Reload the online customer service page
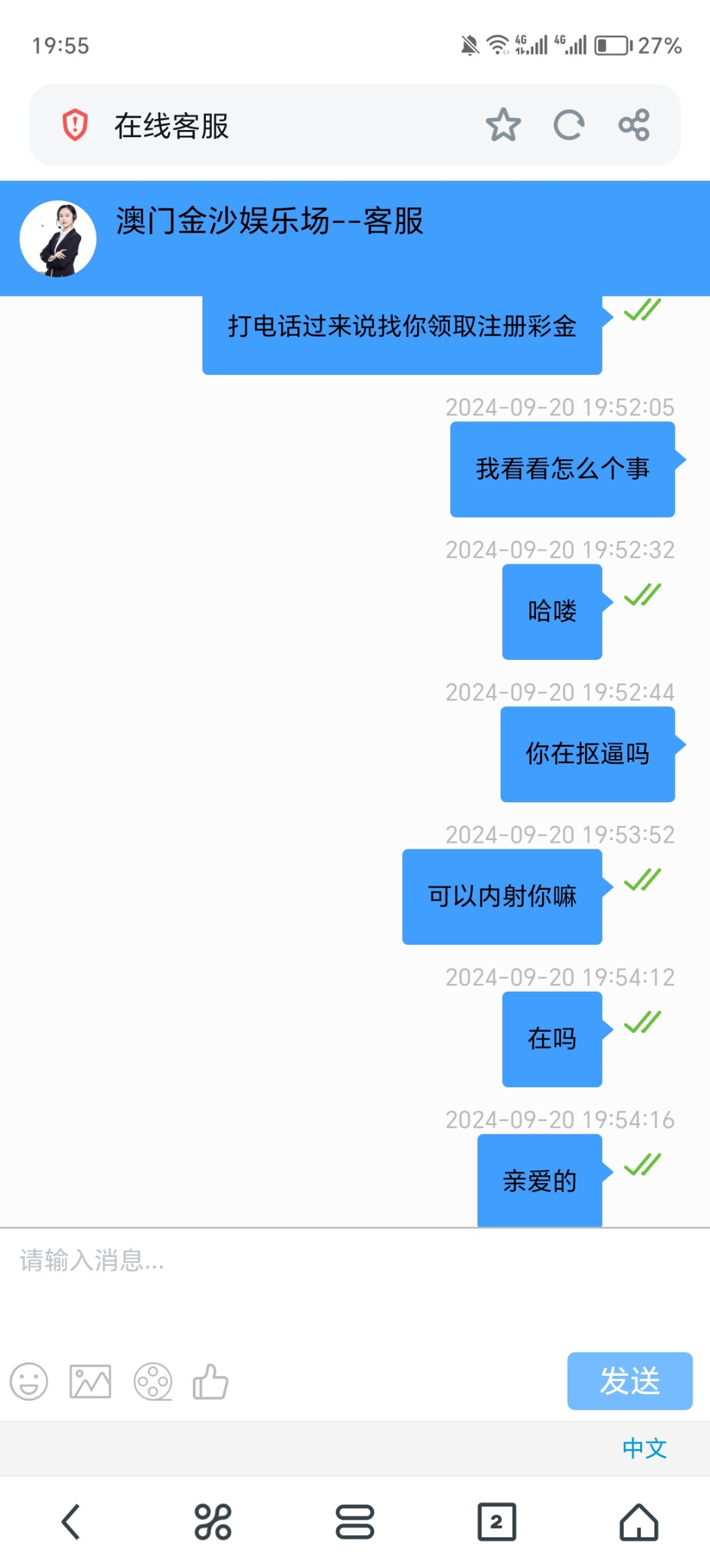The width and height of the screenshot is (710, 1568). pos(568,125)
